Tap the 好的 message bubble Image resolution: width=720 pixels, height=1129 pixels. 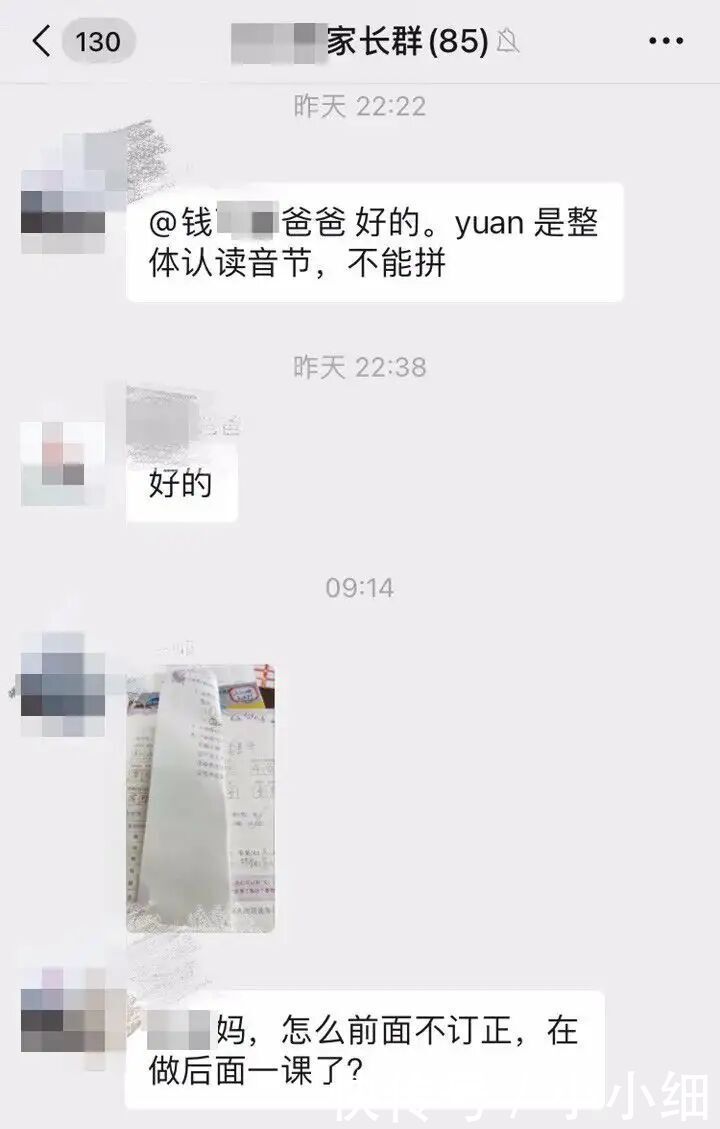click(x=182, y=480)
